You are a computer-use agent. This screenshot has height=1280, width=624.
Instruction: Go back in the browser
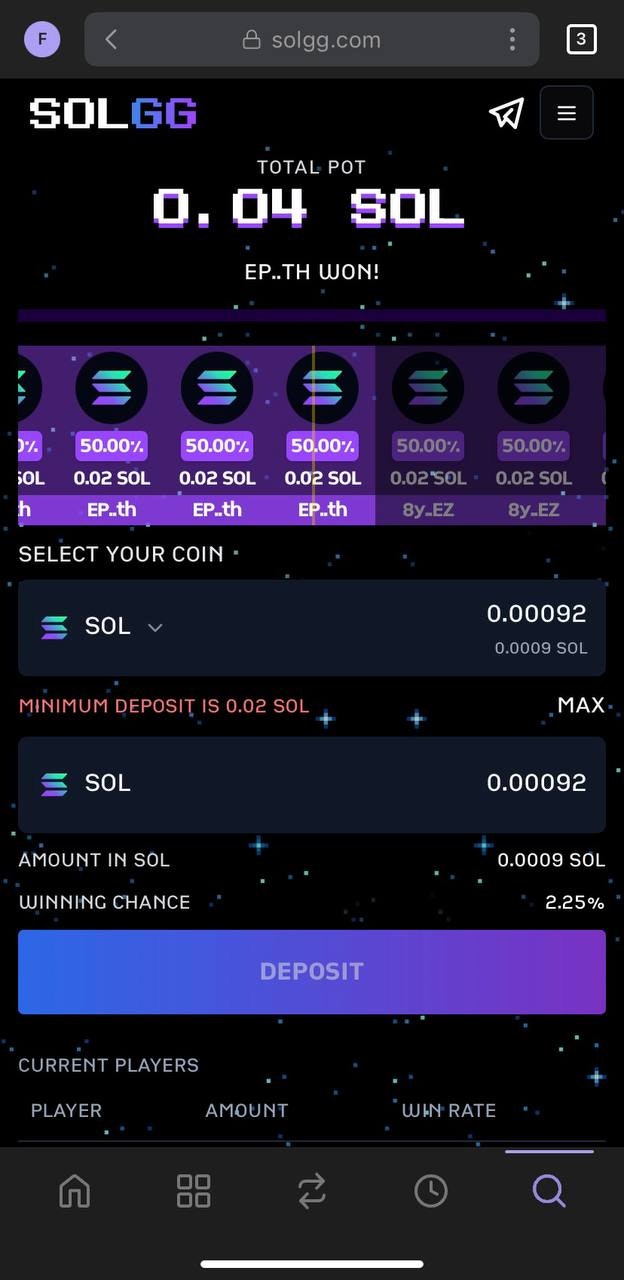112,40
